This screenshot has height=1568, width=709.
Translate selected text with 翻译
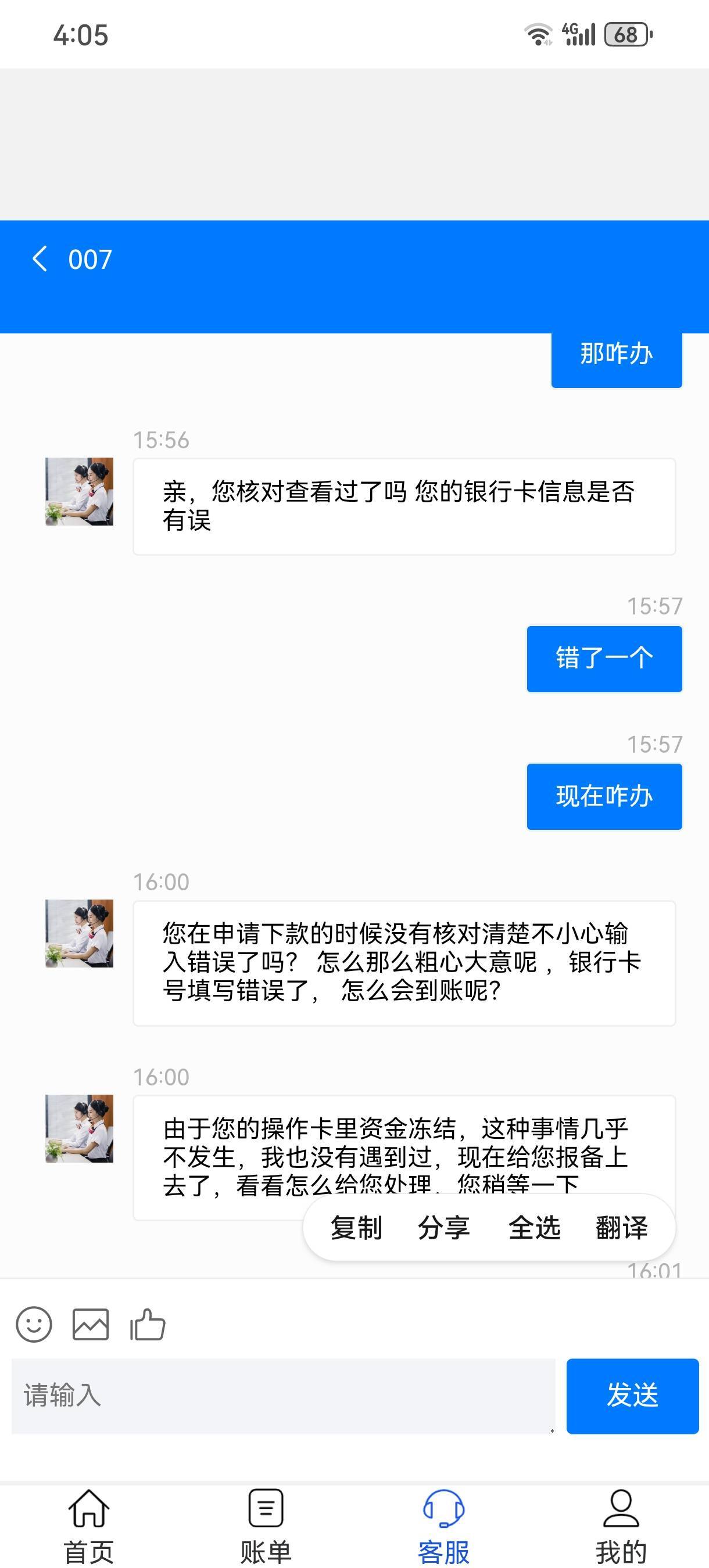[621, 1228]
